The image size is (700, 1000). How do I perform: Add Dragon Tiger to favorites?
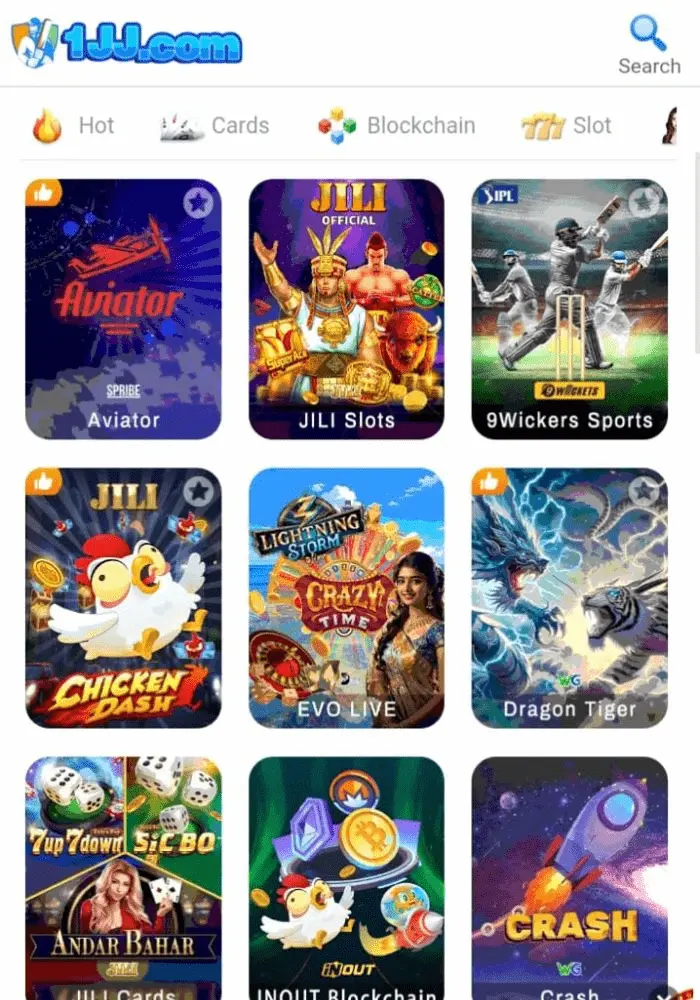[x=643, y=492]
